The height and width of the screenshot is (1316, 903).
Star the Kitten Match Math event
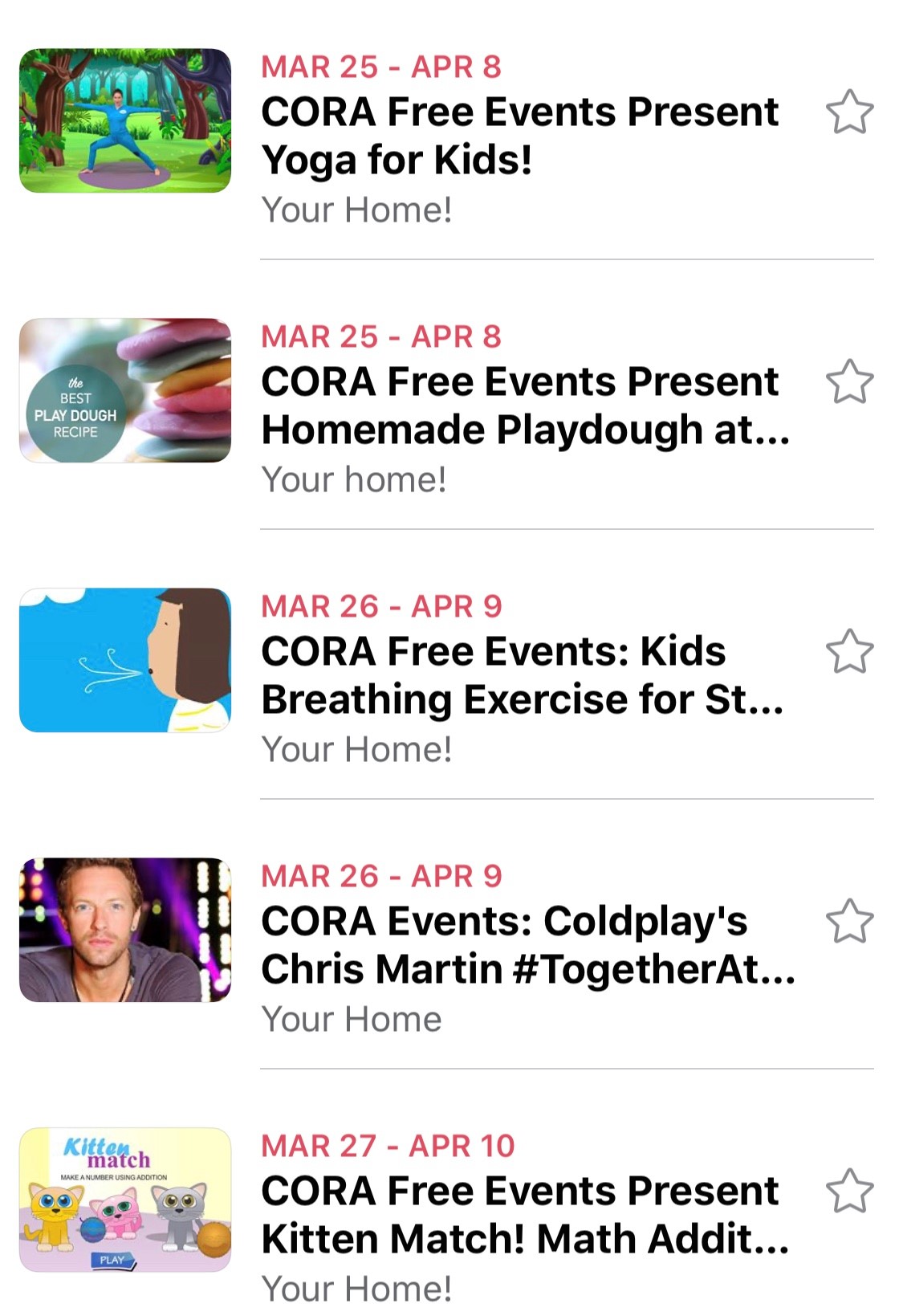pos(849,1191)
